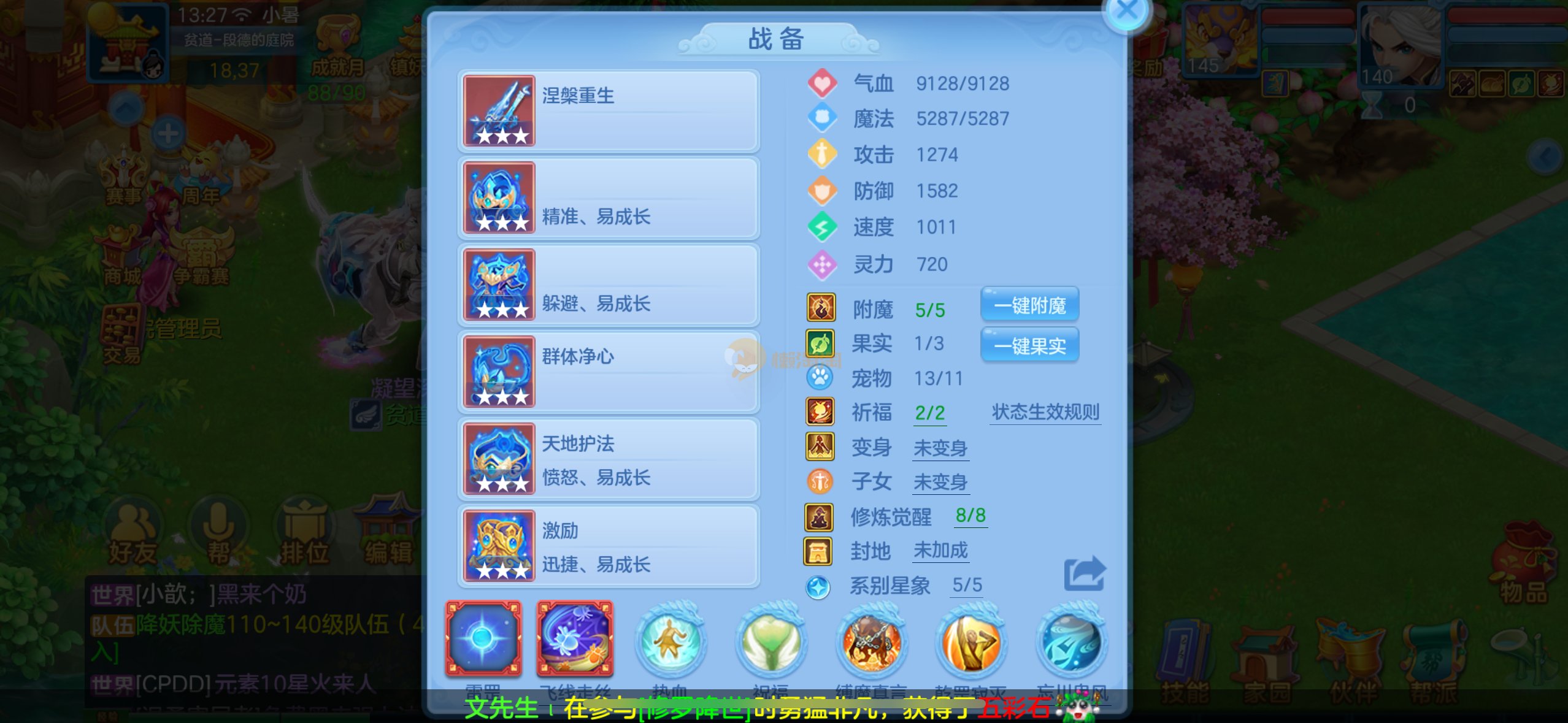
Task: Tap the 未加成 link beside 封地
Action: (940, 550)
